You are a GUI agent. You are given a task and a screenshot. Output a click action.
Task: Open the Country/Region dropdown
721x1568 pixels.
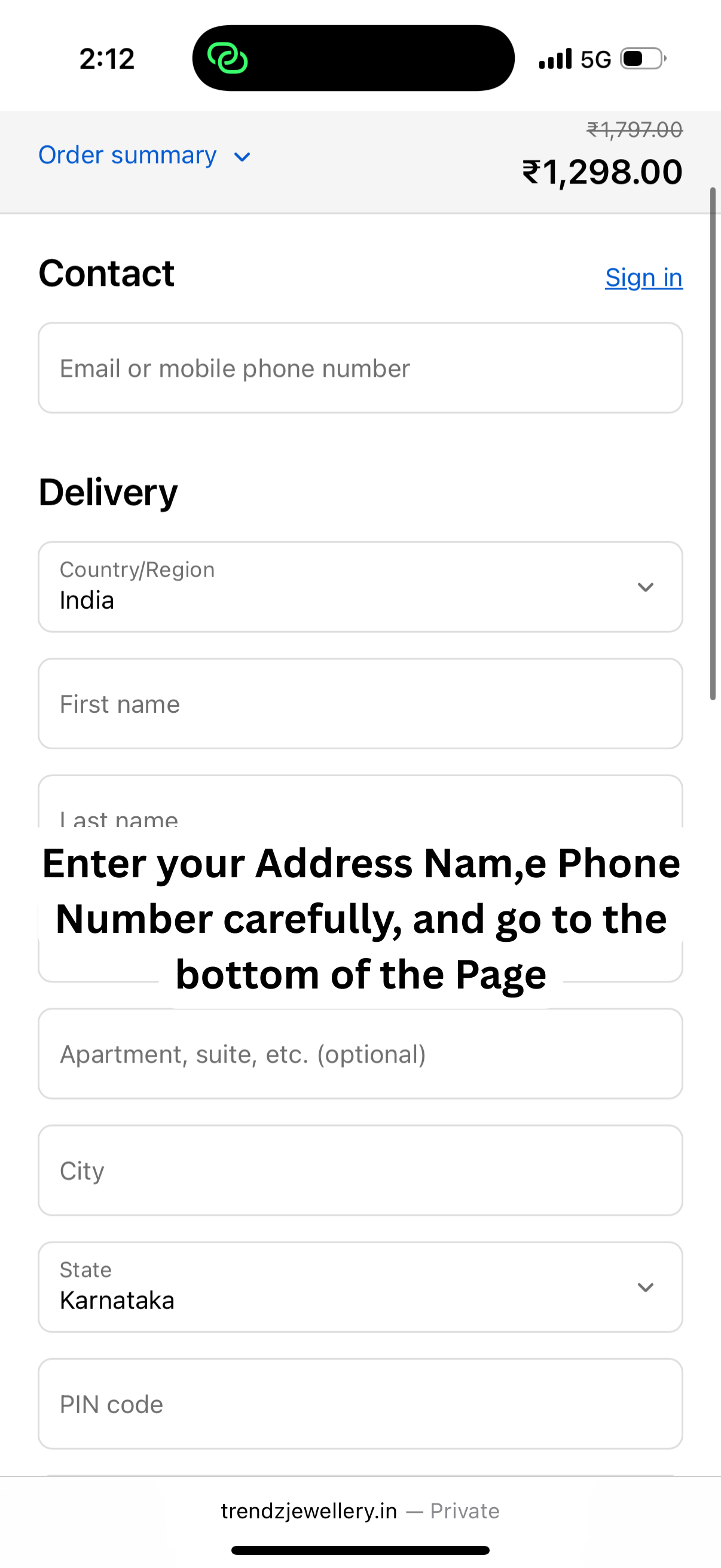pos(360,587)
